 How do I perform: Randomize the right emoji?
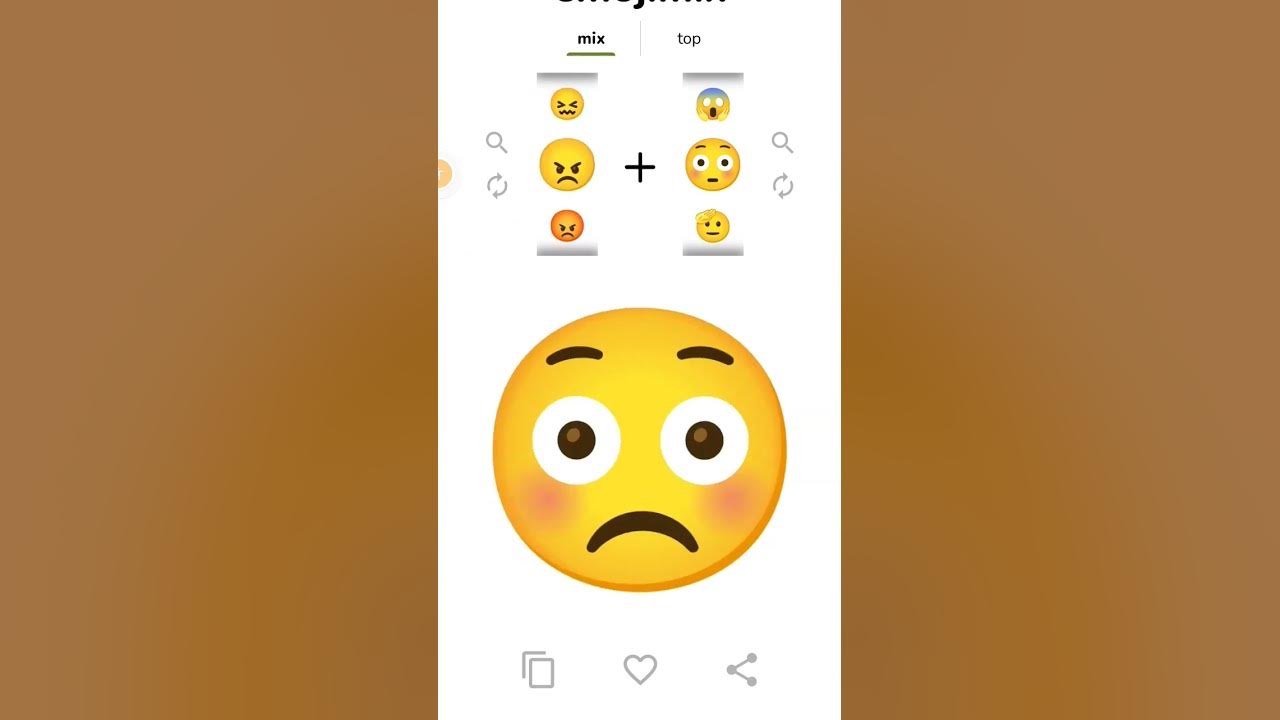pyautogui.click(x=782, y=186)
